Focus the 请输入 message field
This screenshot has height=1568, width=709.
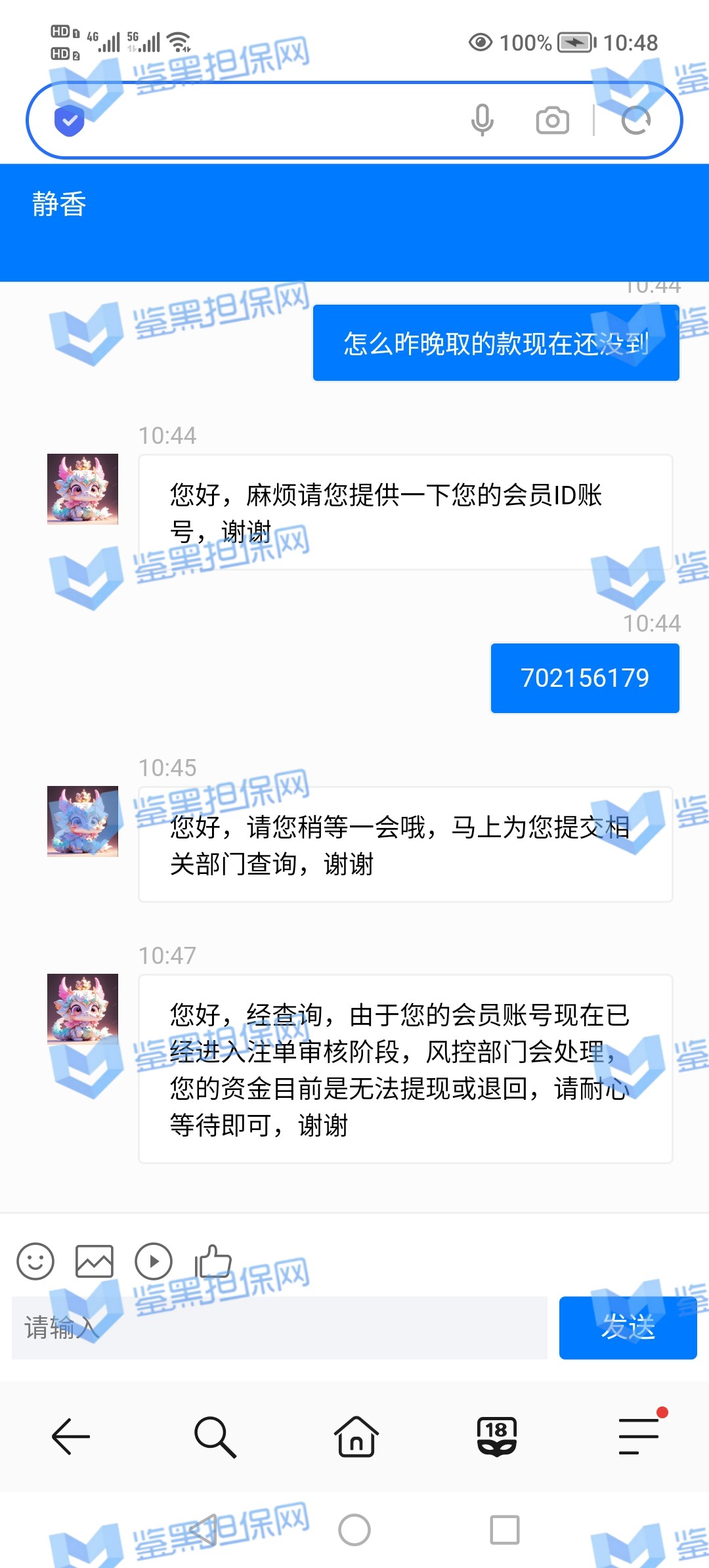pyautogui.click(x=280, y=1328)
